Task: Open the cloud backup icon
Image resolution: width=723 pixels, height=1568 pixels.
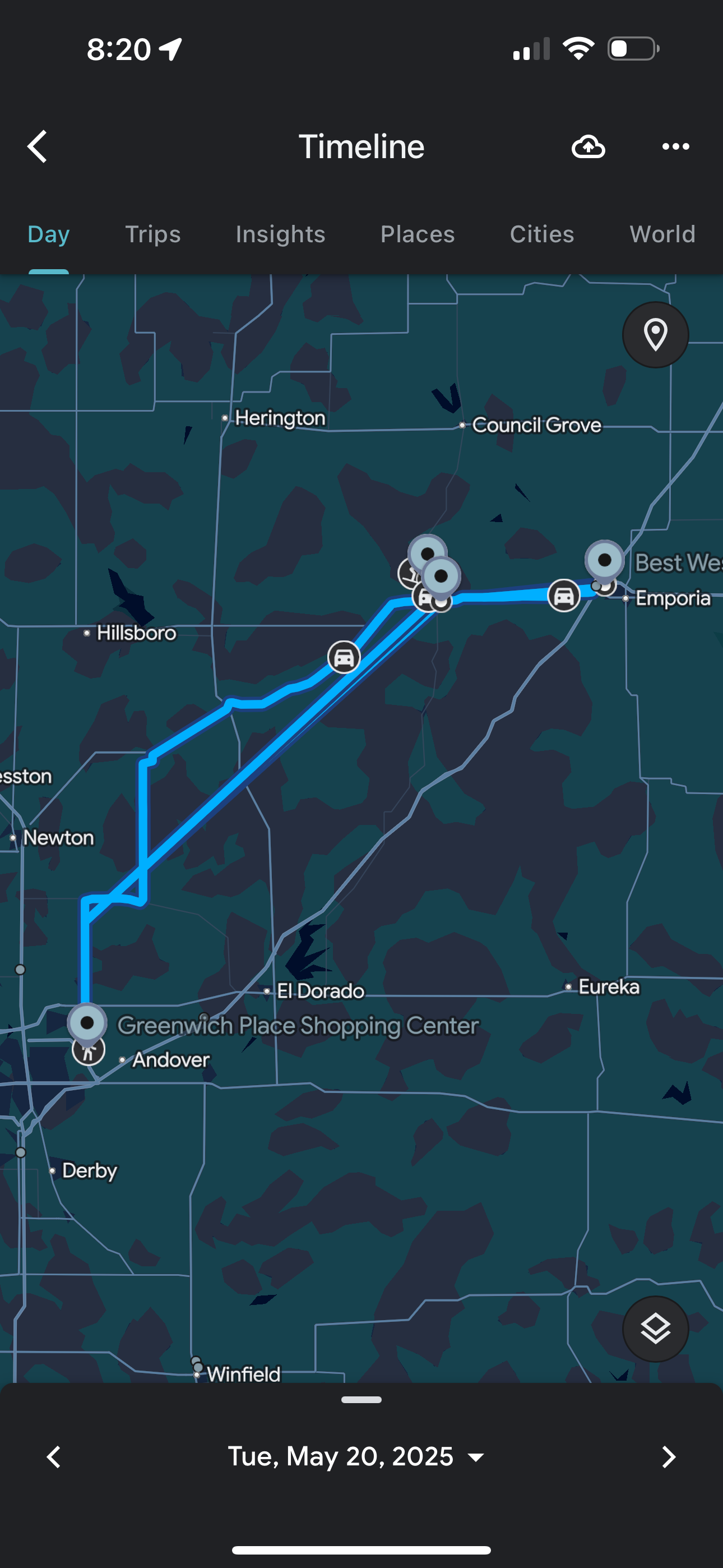Action: coord(588,147)
